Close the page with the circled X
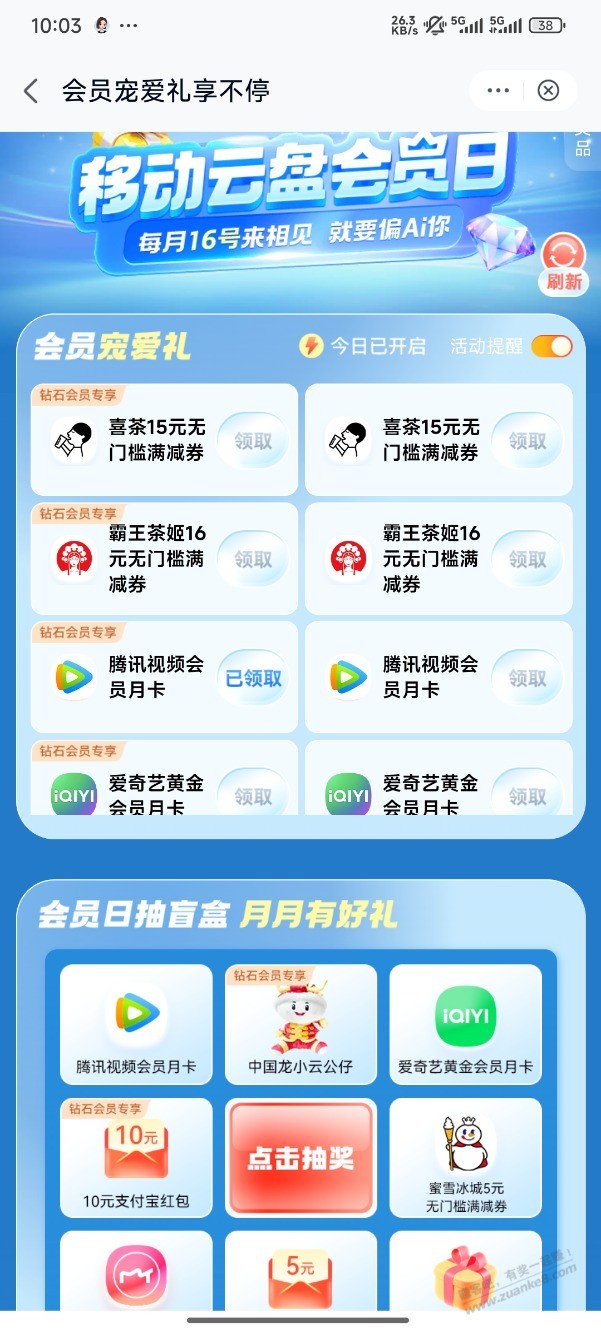Image resolution: width=601 pixels, height=1334 pixels. tap(548, 91)
